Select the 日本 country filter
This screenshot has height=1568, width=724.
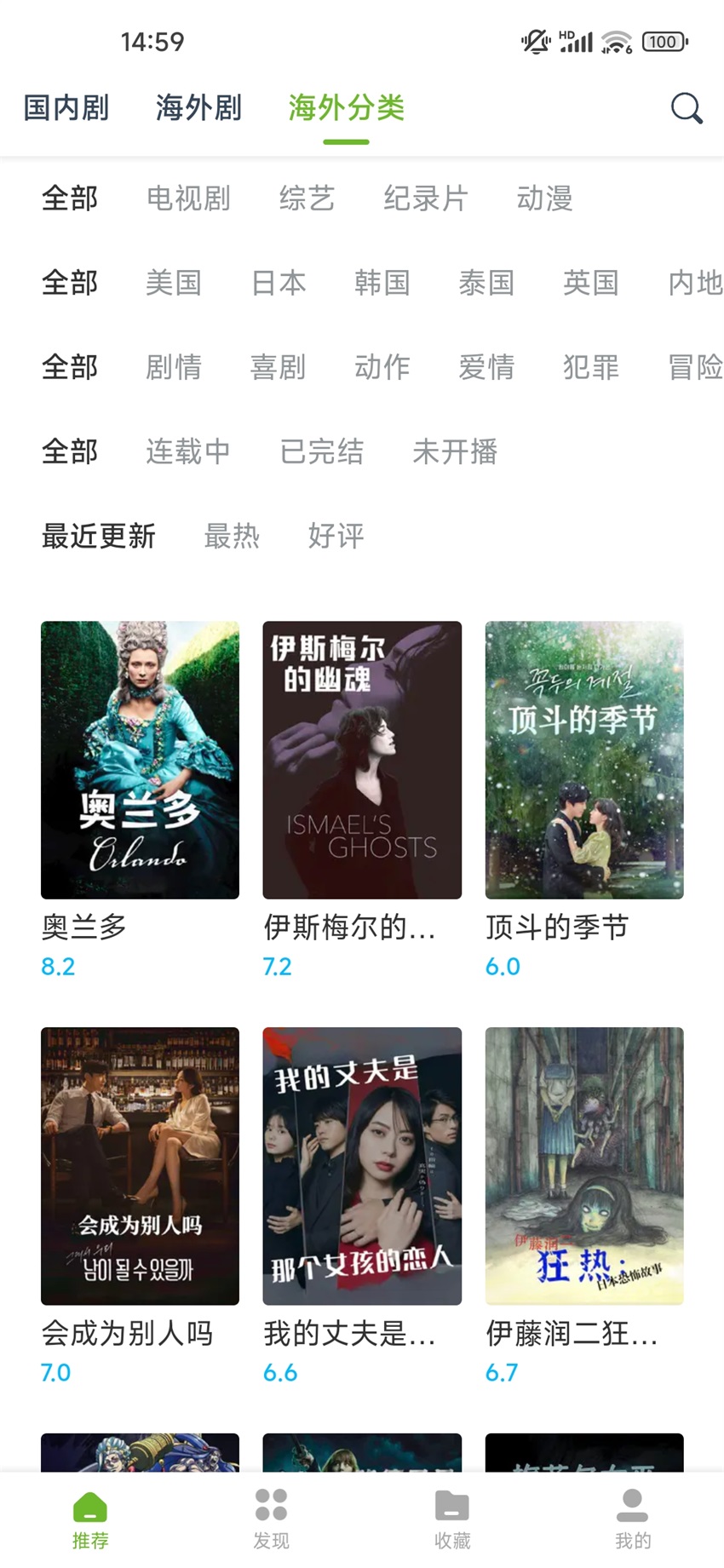[x=280, y=284]
